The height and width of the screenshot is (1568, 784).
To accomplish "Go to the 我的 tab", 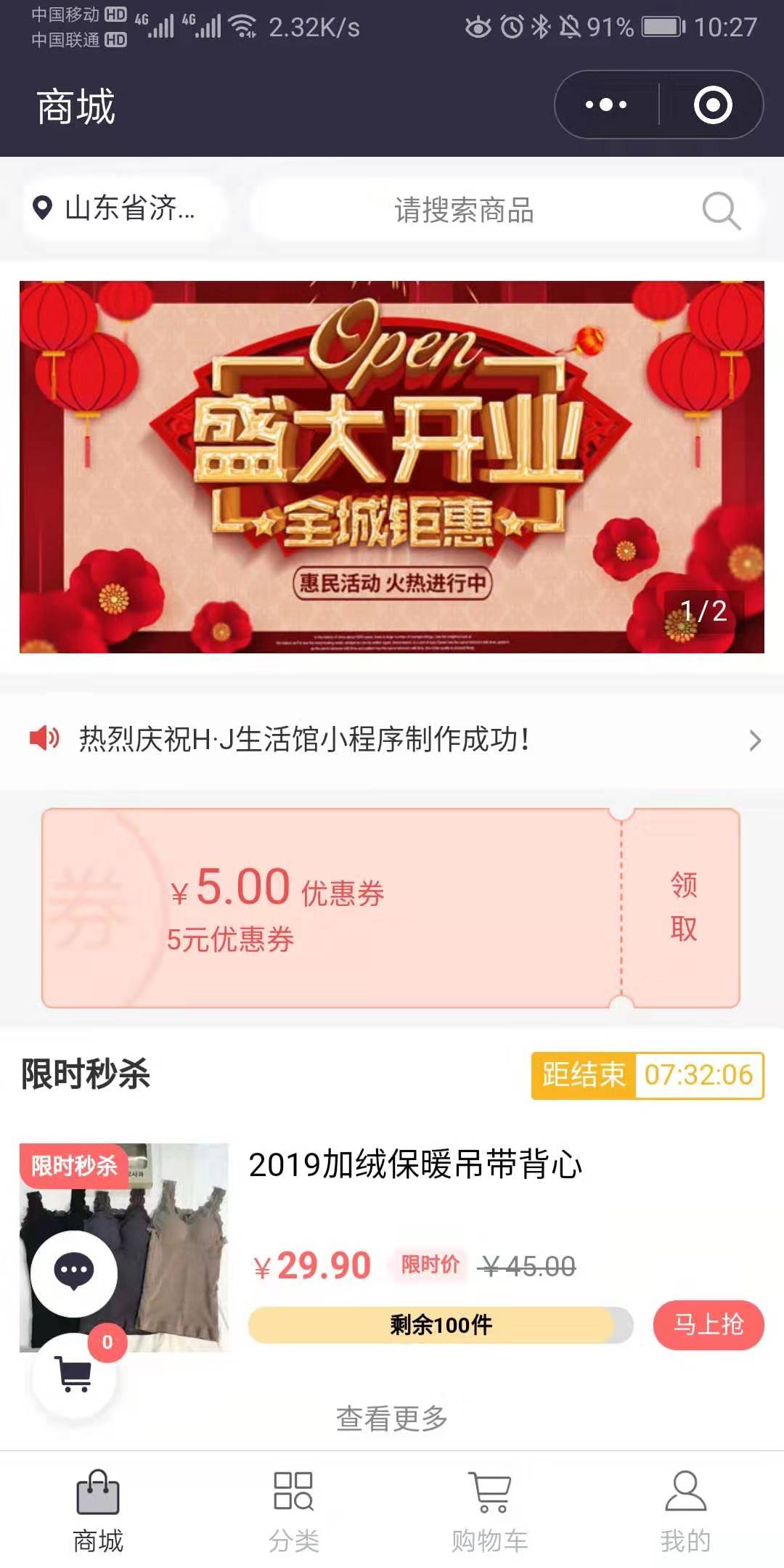I will (685, 1510).
